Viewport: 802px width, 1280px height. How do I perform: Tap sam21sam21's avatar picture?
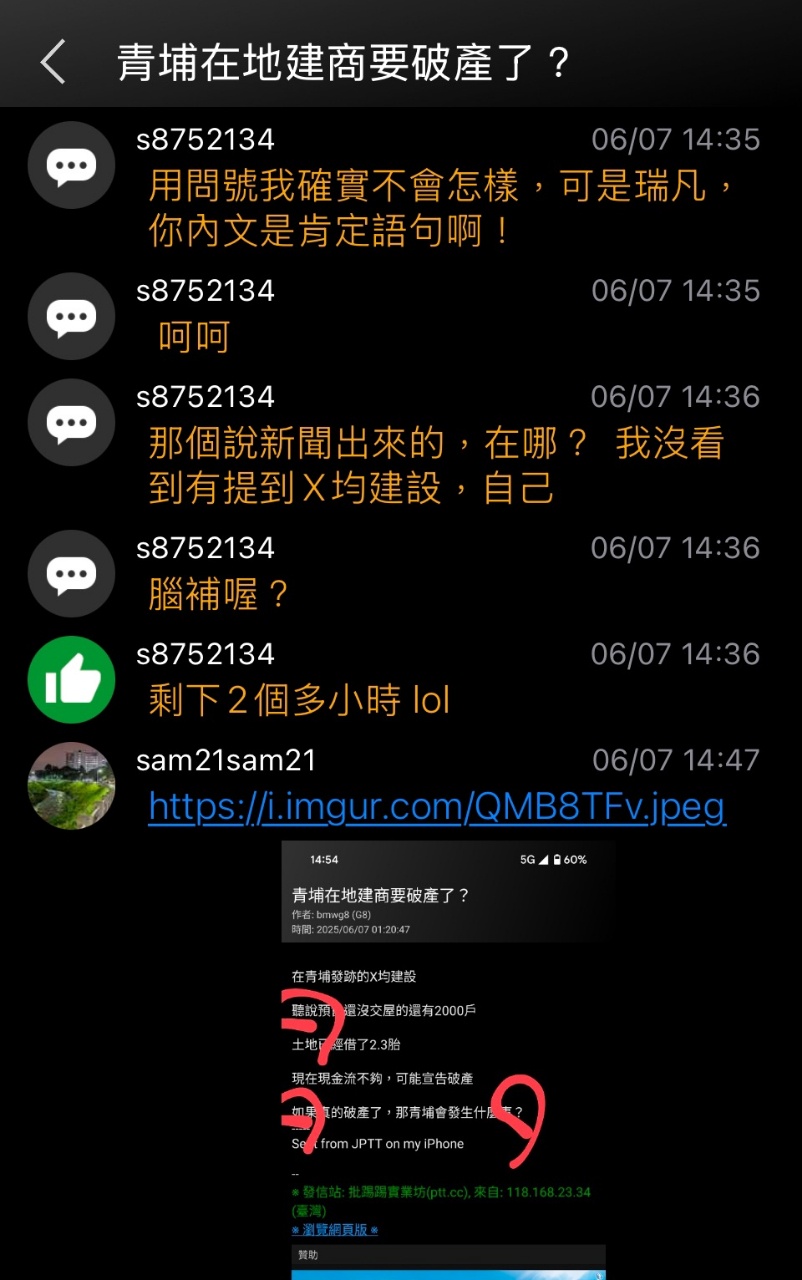(71, 786)
